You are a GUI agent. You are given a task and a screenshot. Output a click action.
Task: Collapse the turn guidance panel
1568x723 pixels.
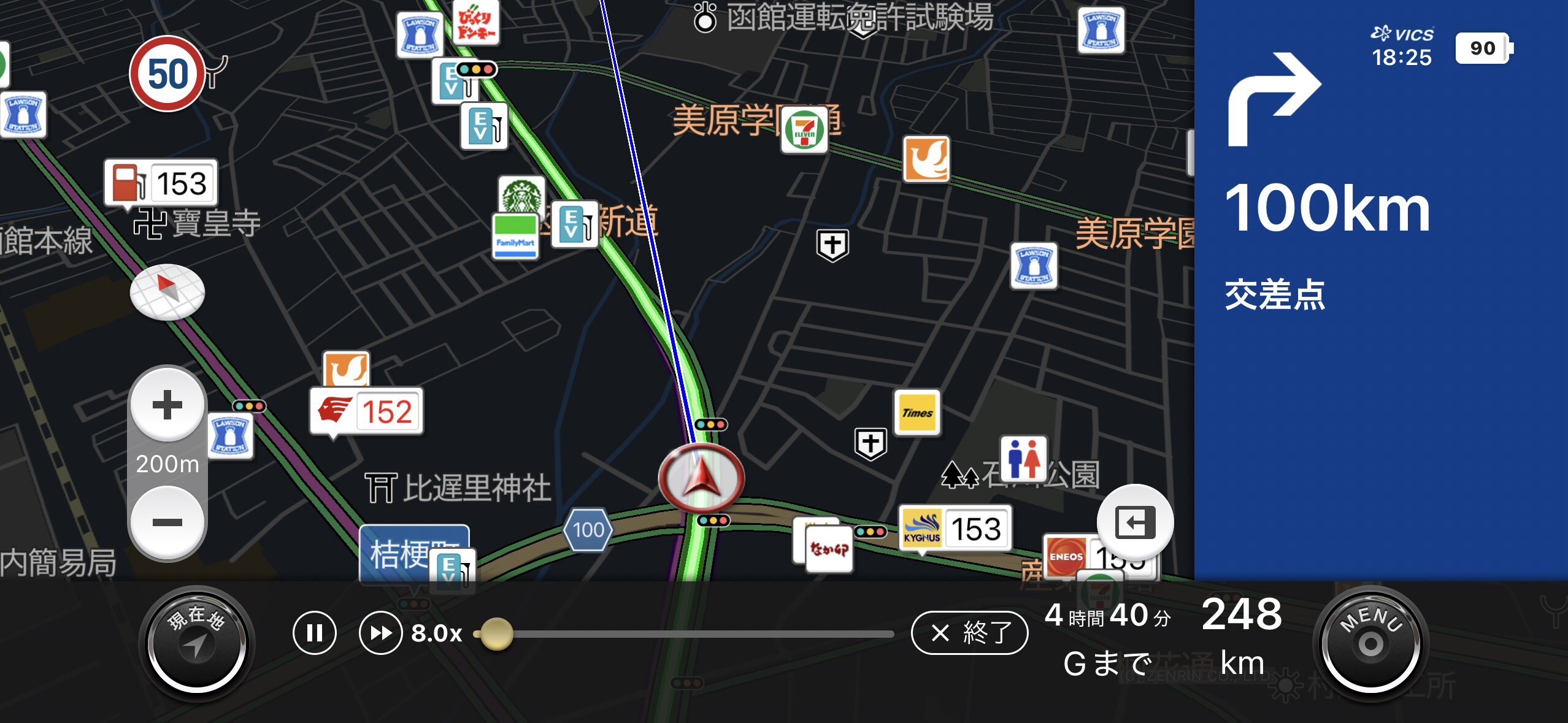(x=1135, y=522)
